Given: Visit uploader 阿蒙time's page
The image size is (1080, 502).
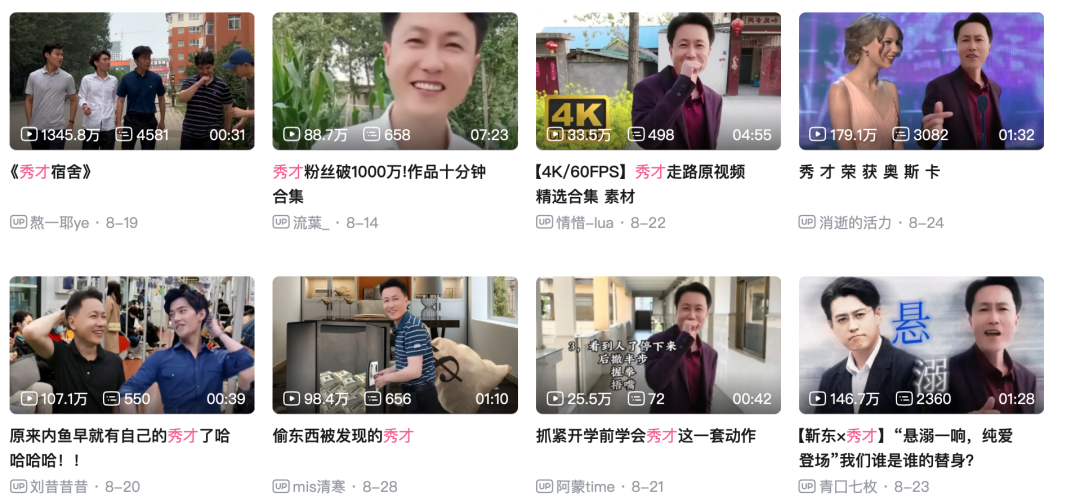Looking at the screenshot, I should click(585, 487).
